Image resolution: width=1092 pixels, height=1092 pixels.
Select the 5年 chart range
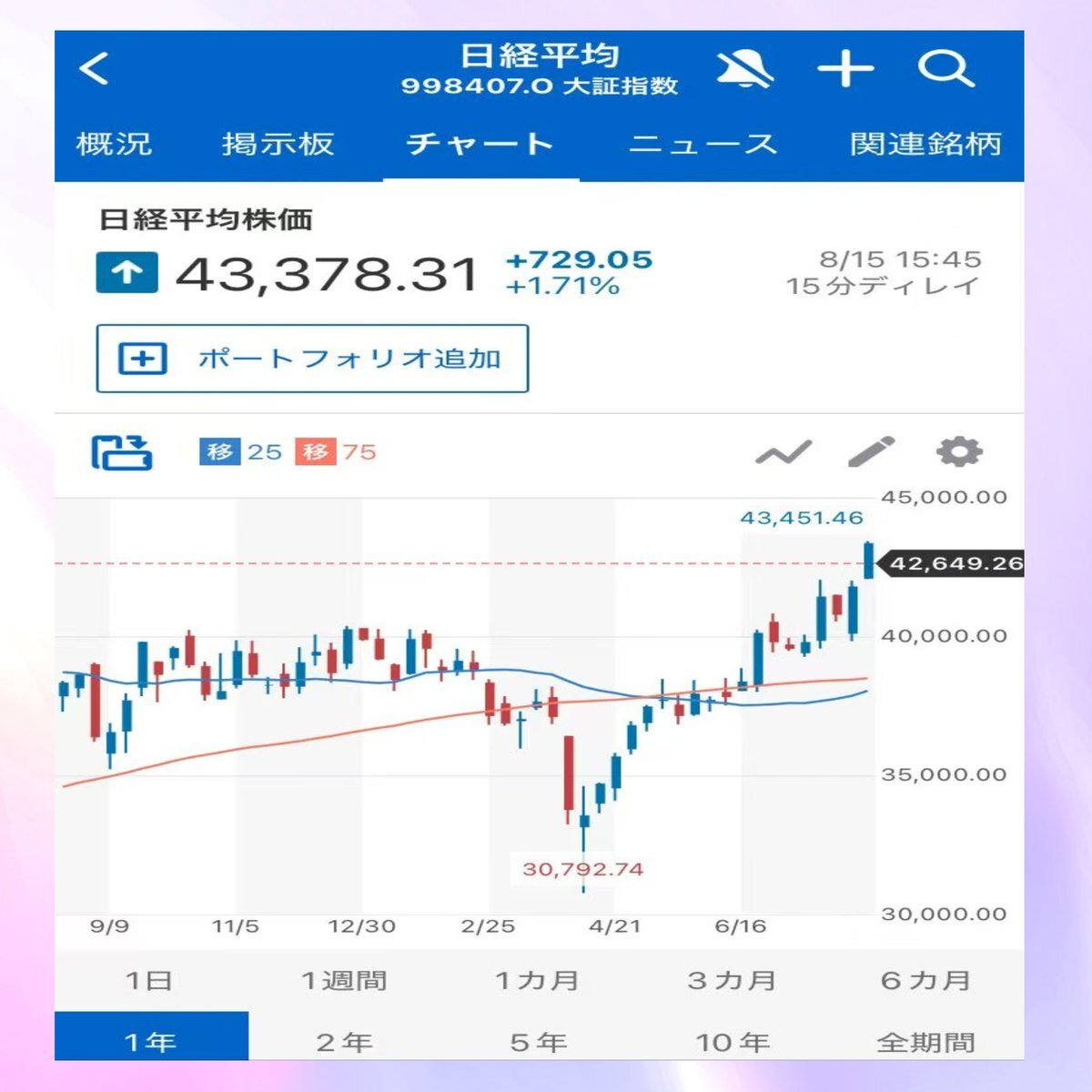[538, 1041]
